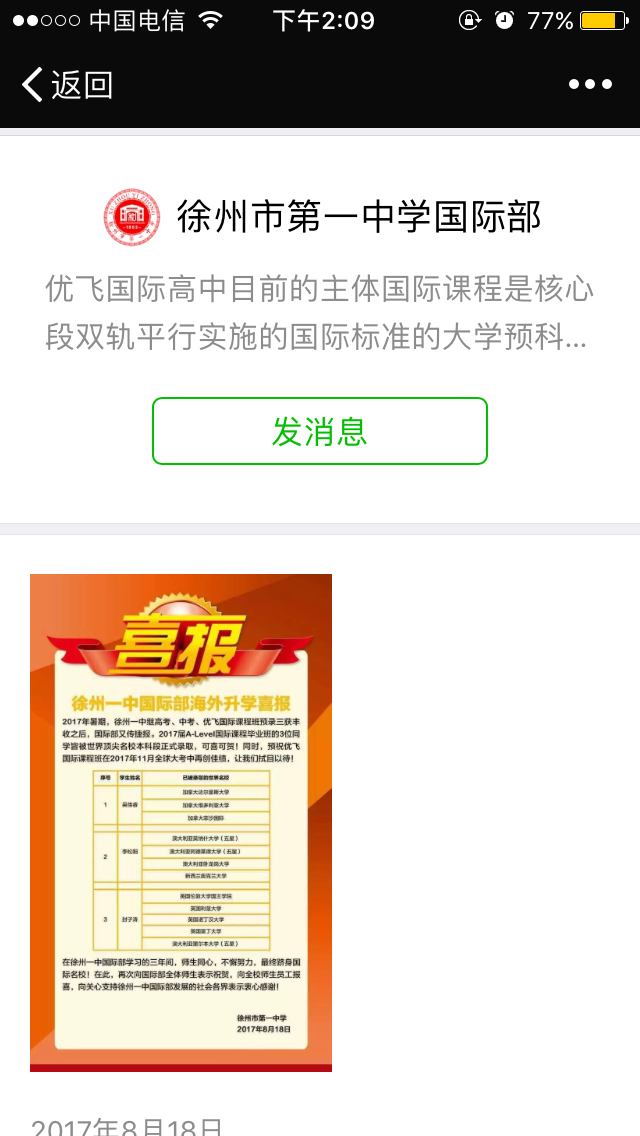Open the 喜报 poster image
This screenshot has height=1136, width=640.
click(x=181, y=822)
